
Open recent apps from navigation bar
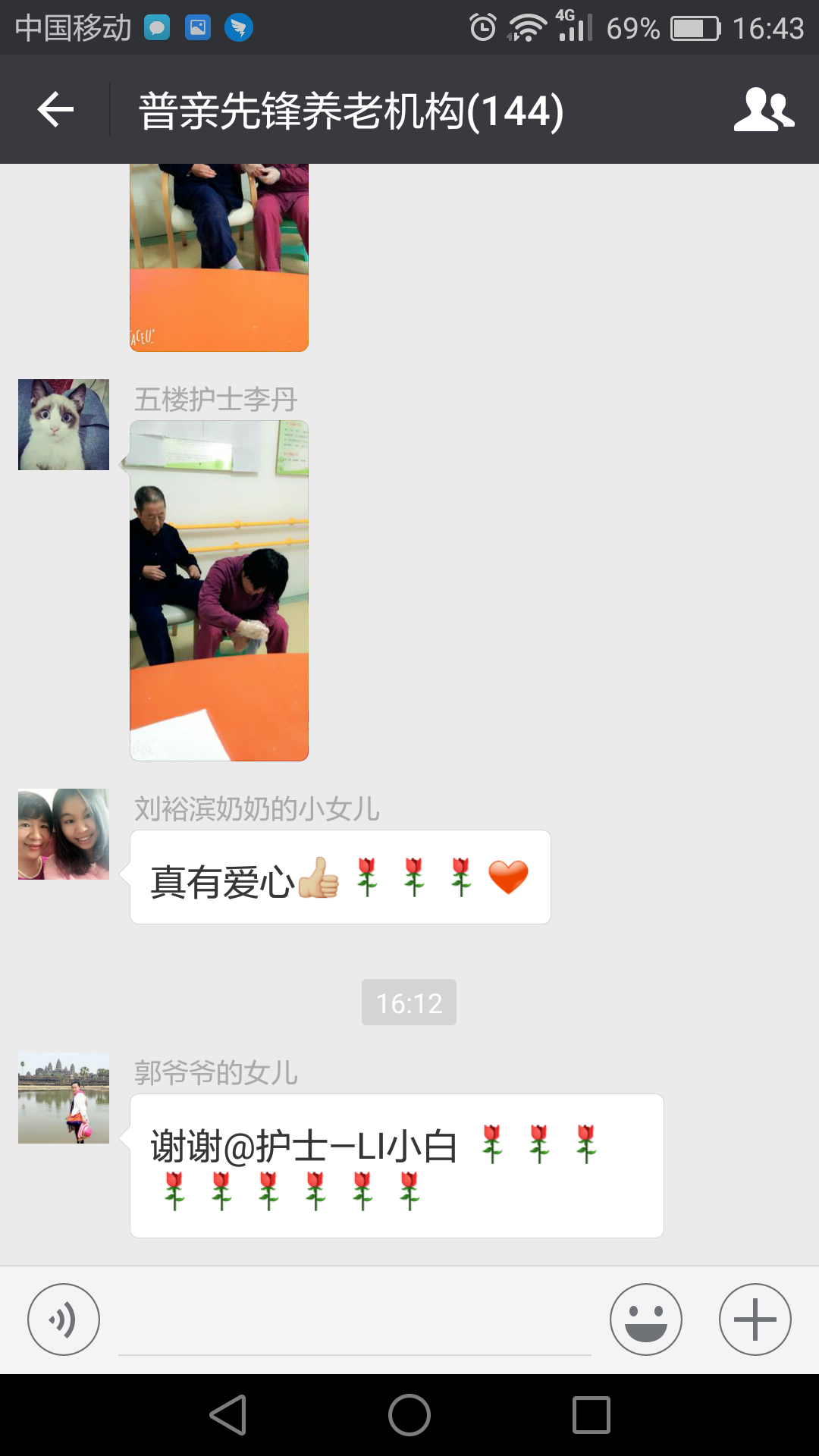pos(591,1415)
